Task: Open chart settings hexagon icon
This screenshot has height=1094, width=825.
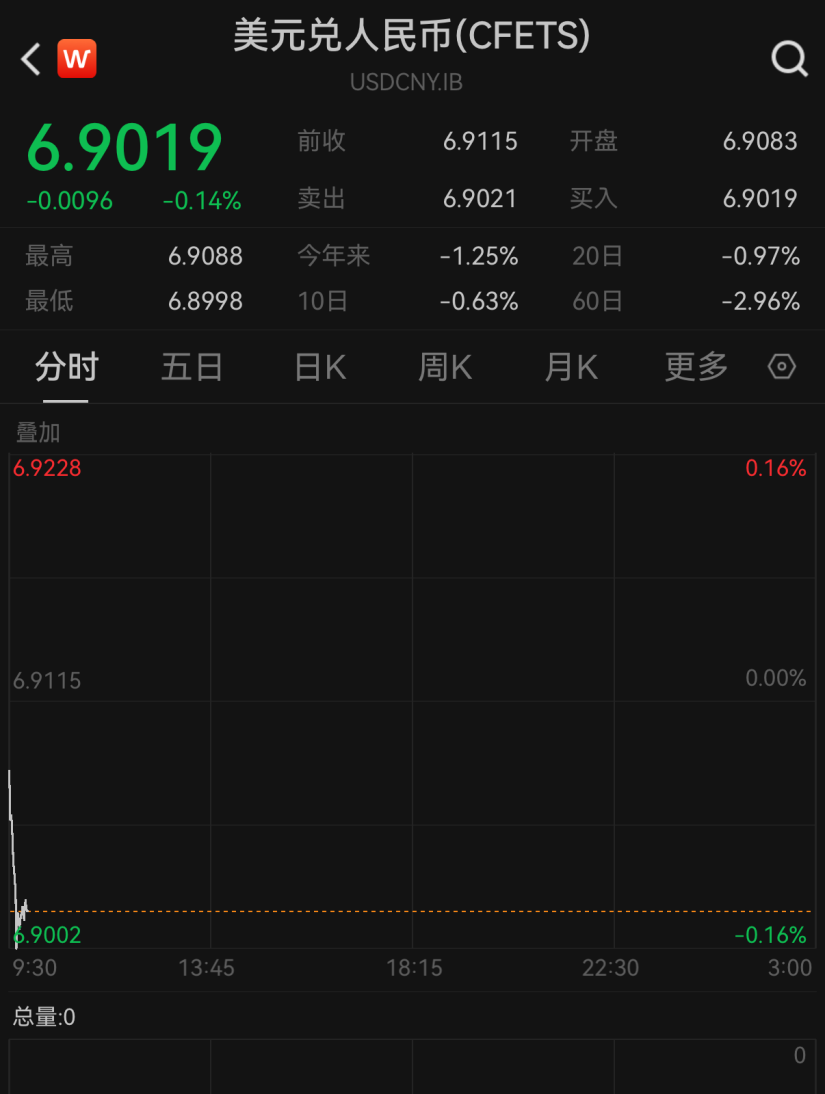Action: coord(781,367)
